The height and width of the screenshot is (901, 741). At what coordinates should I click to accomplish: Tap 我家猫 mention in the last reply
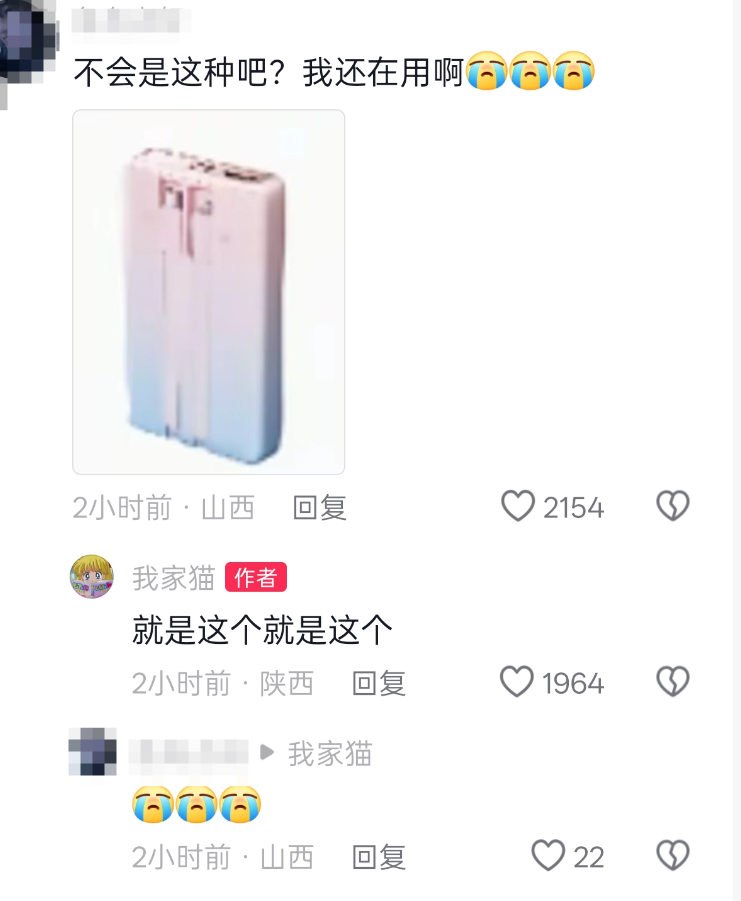[x=330, y=754]
